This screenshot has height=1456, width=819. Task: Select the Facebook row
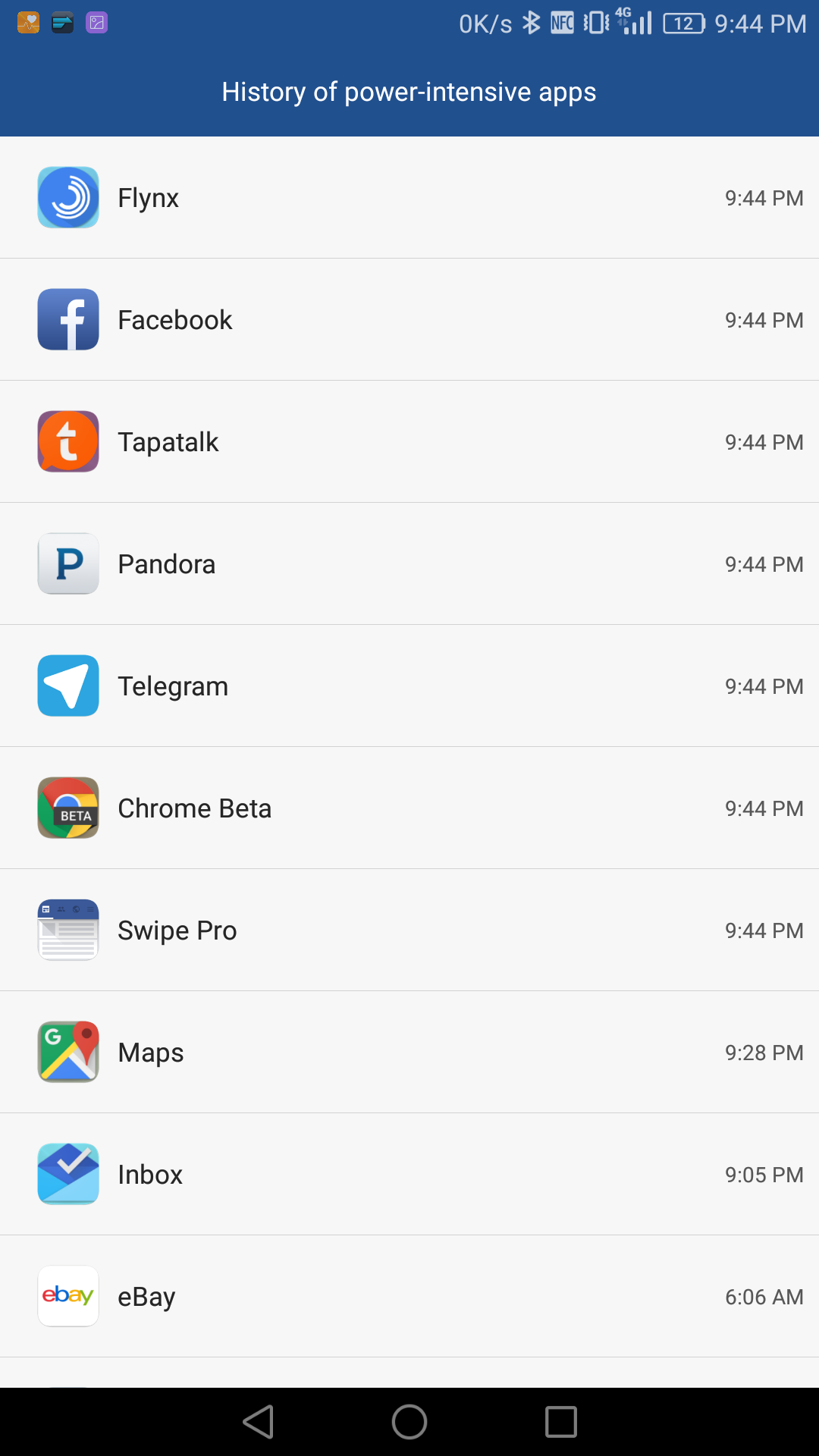click(409, 320)
